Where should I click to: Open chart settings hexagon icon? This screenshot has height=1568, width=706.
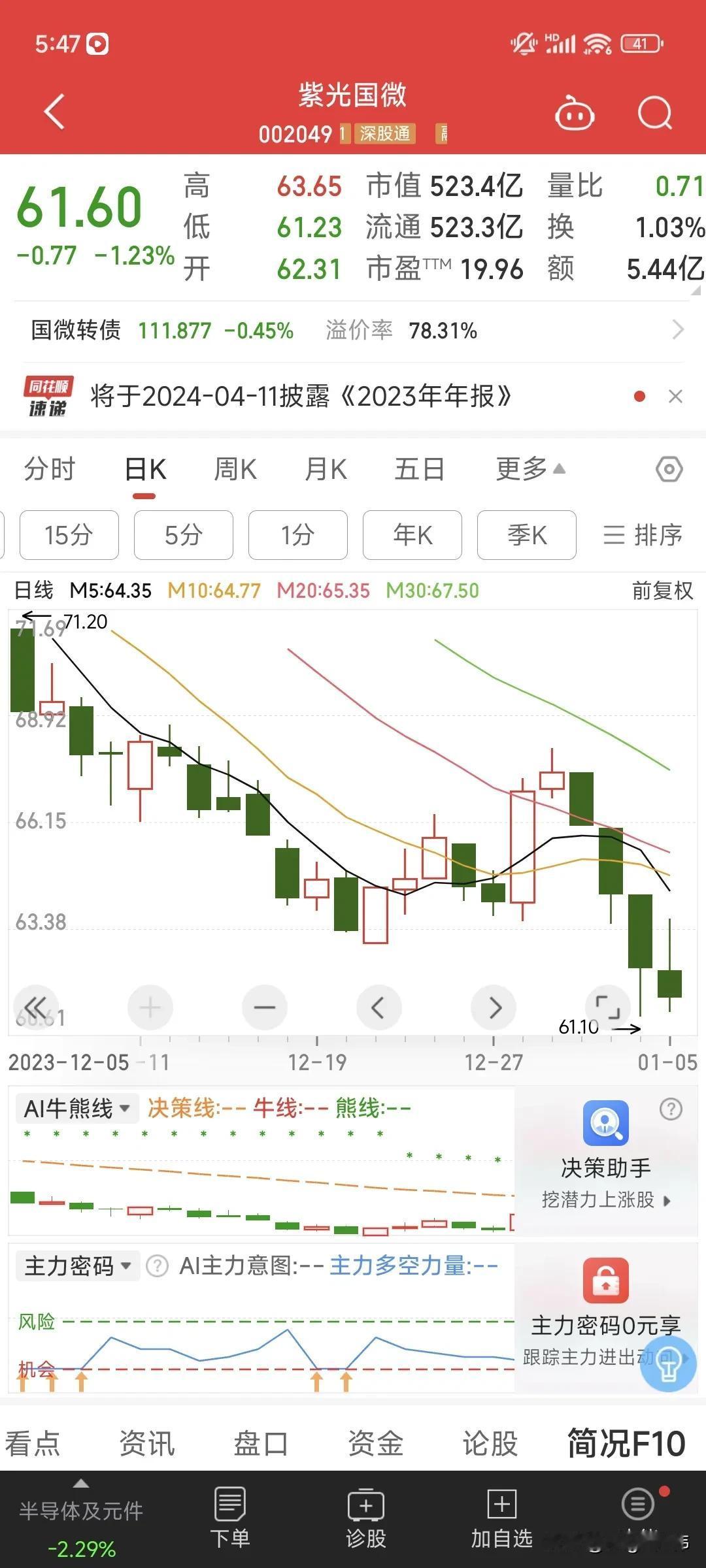pos(669,469)
